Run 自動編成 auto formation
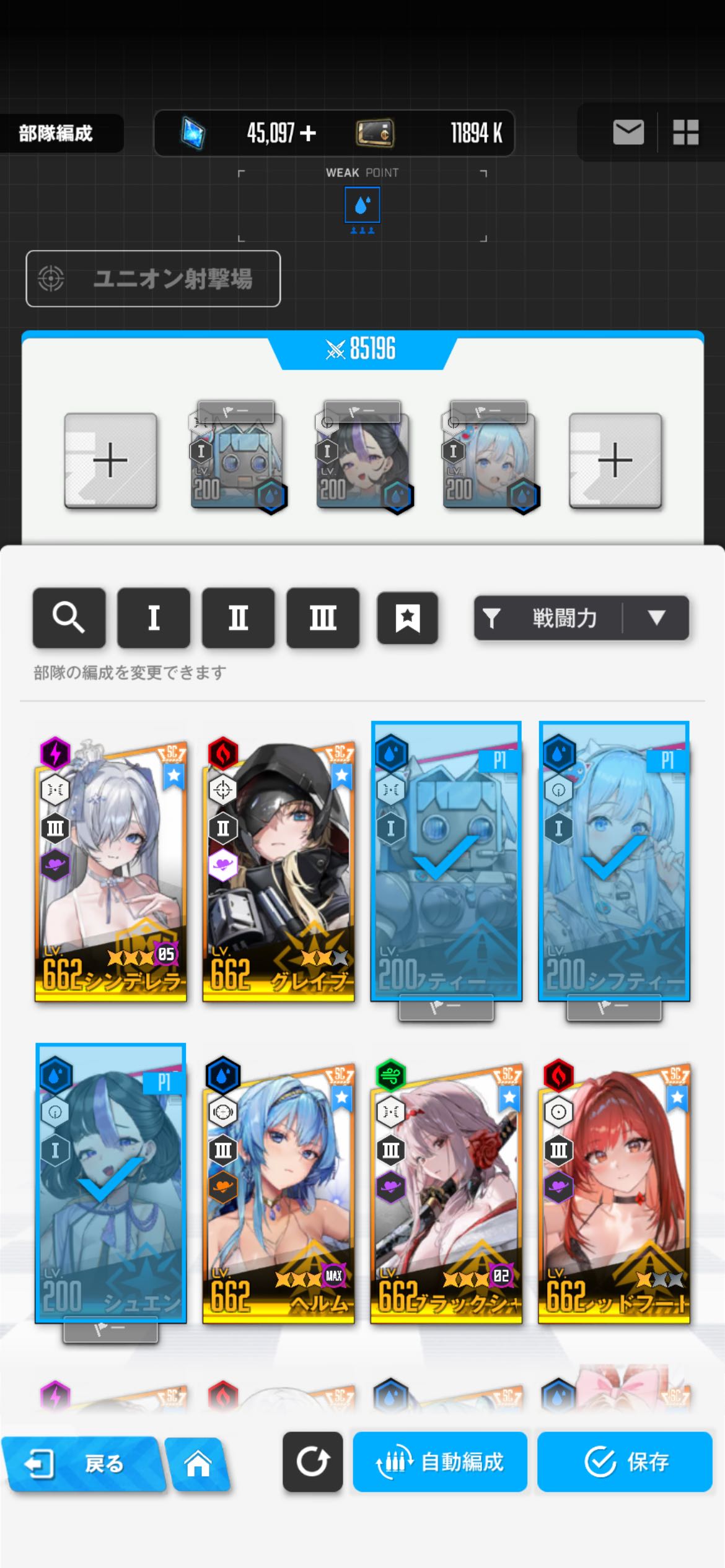 [440, 1462]
